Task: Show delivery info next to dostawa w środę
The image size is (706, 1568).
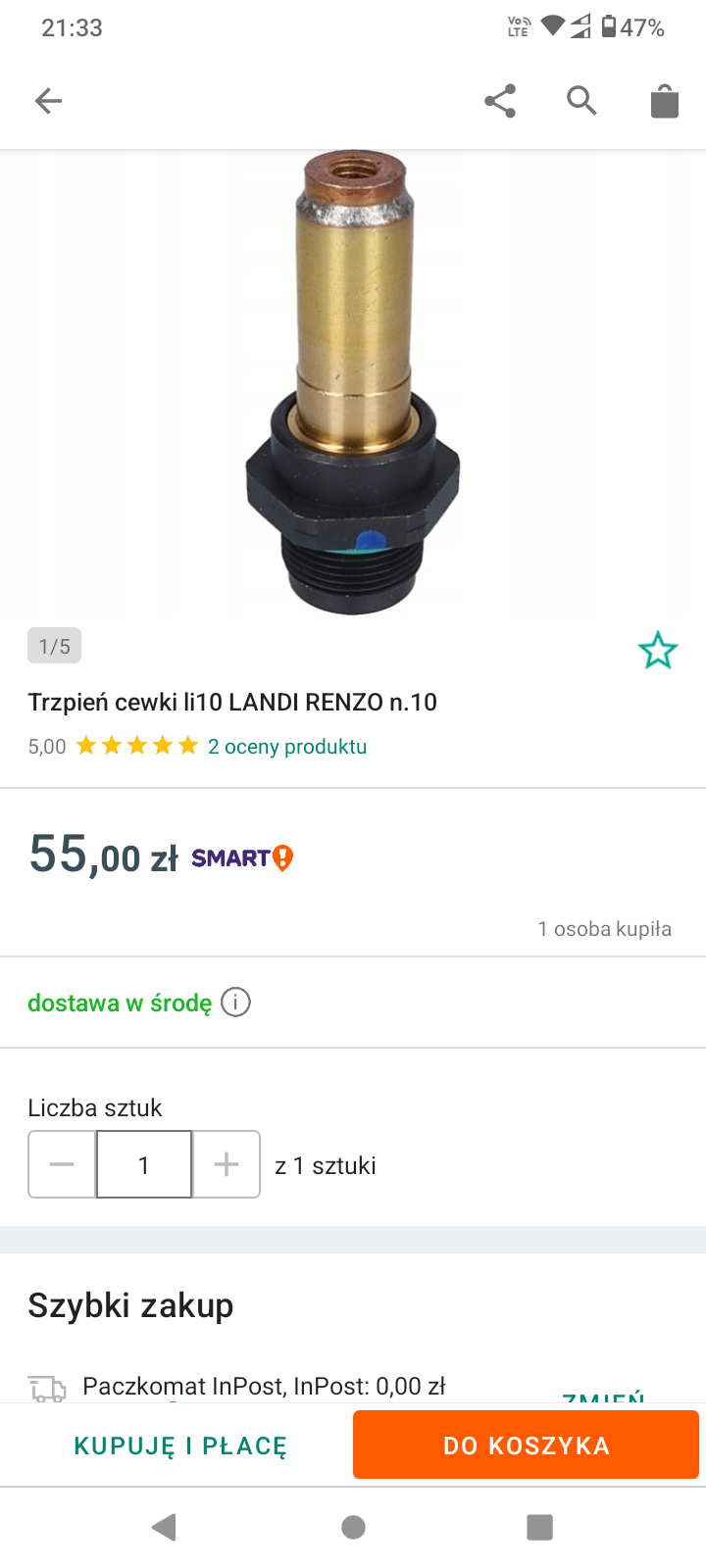Action: click(x=235, y=1003)
